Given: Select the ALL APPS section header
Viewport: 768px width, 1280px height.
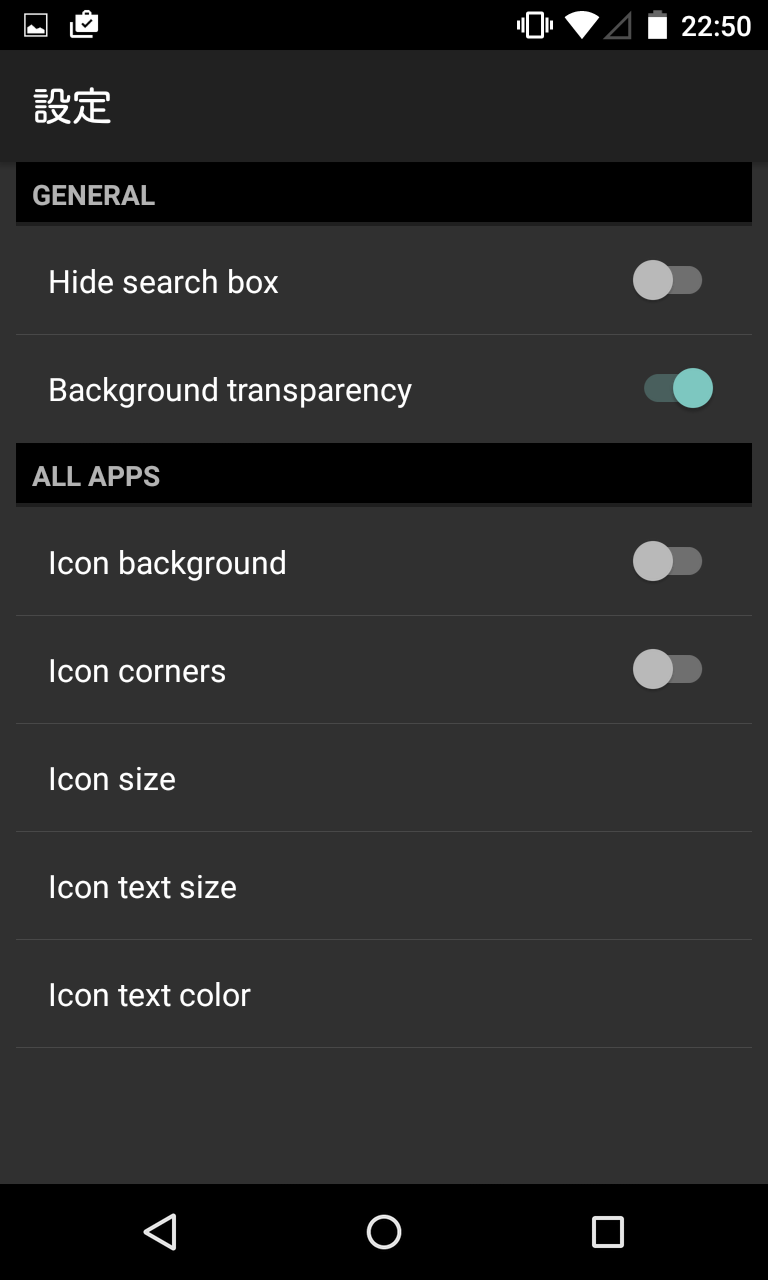Looking at the screenshot, I should click(x=95, y=476).
